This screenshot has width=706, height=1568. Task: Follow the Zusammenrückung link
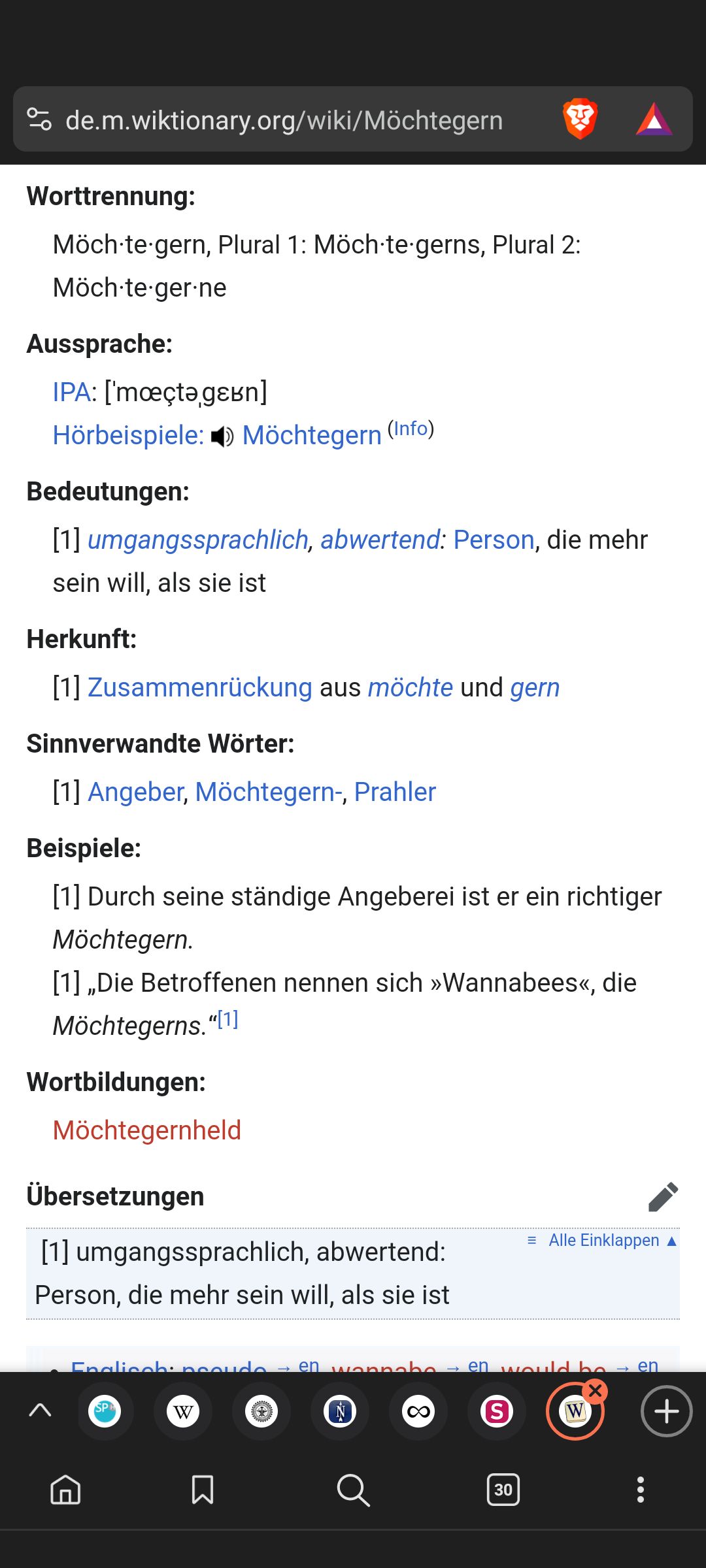click(200, 688)
